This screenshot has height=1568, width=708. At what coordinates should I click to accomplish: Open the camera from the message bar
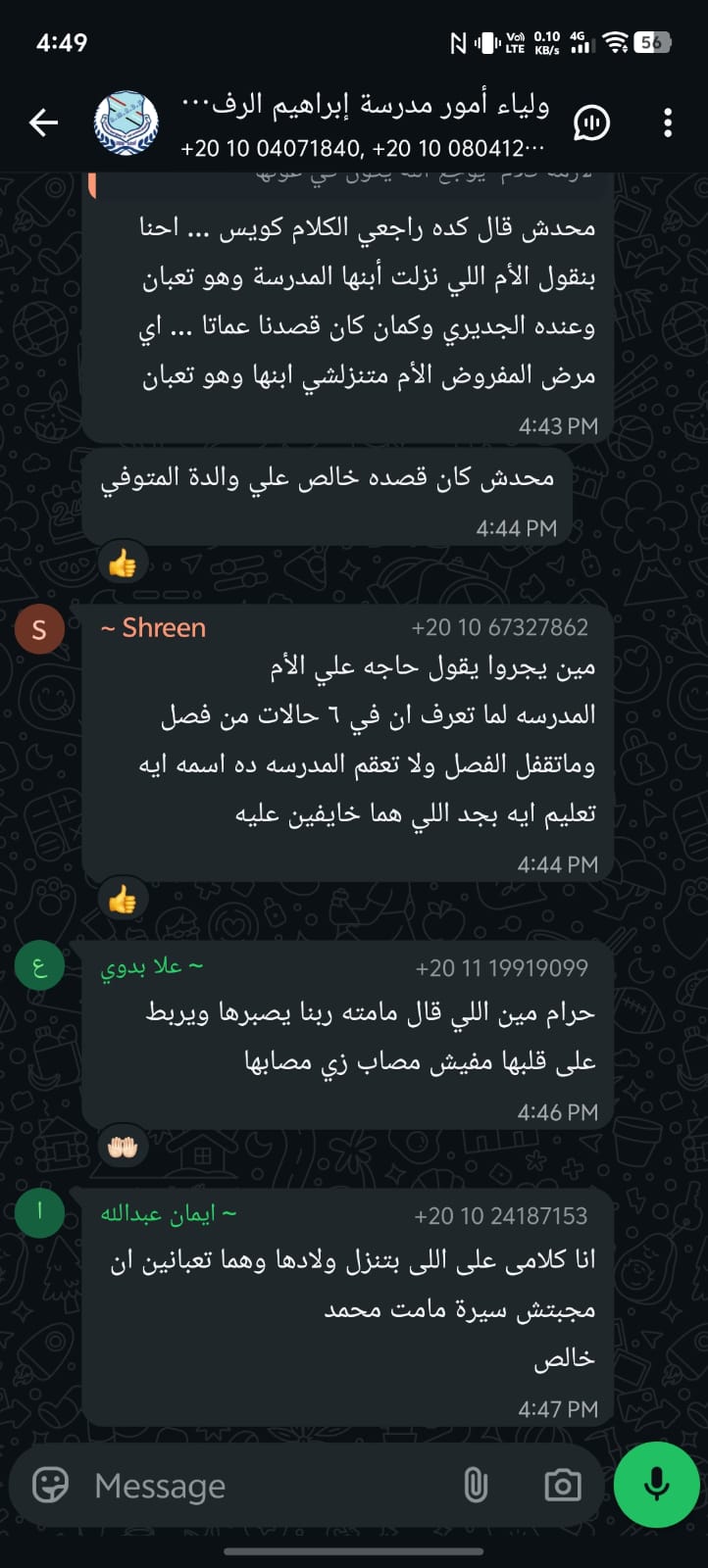[562, 1486]
